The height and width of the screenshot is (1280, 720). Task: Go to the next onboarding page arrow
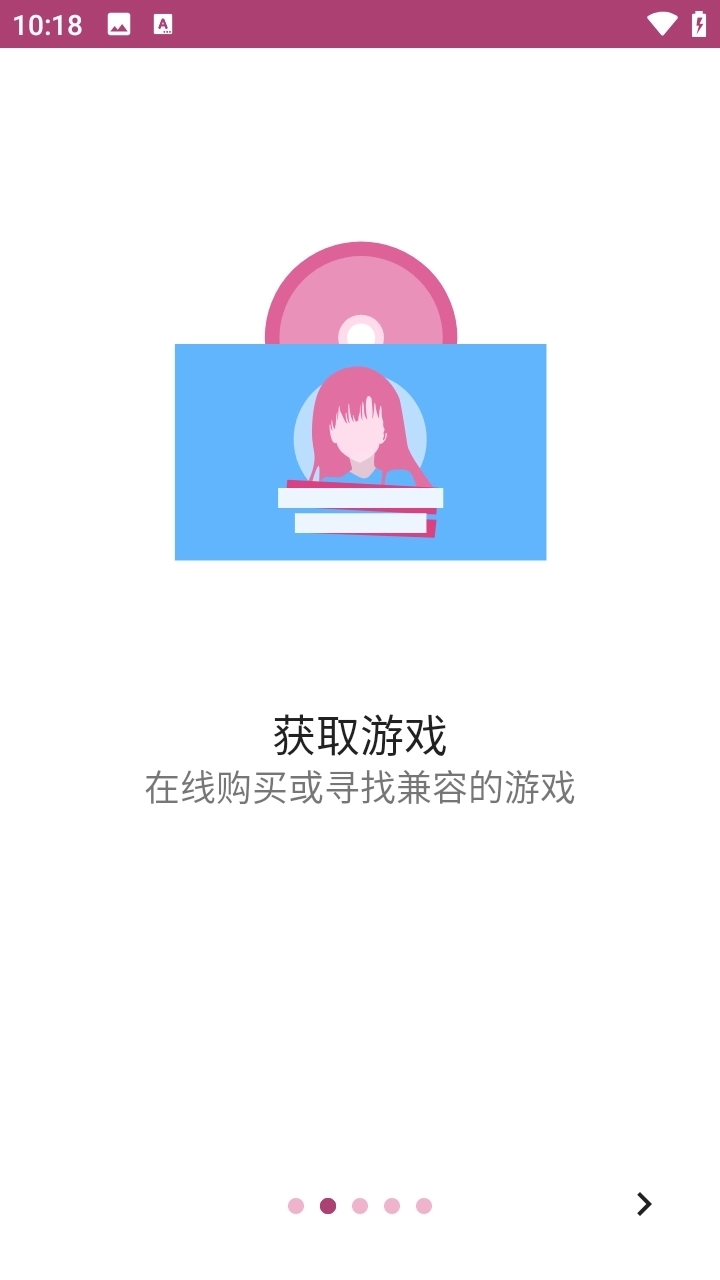(644, 1204)
